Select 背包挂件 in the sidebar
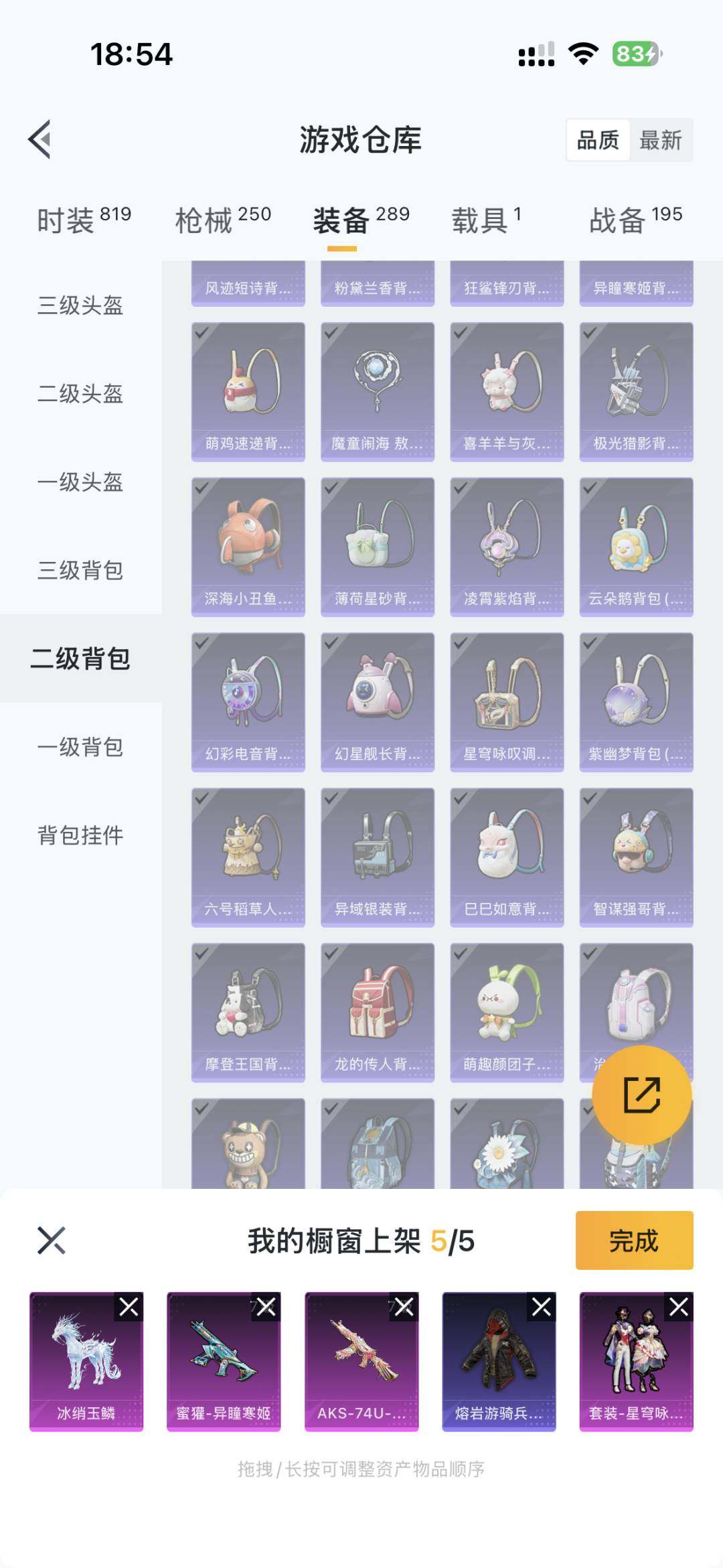Screen dimensions: 723x1568 coord(80,836)
